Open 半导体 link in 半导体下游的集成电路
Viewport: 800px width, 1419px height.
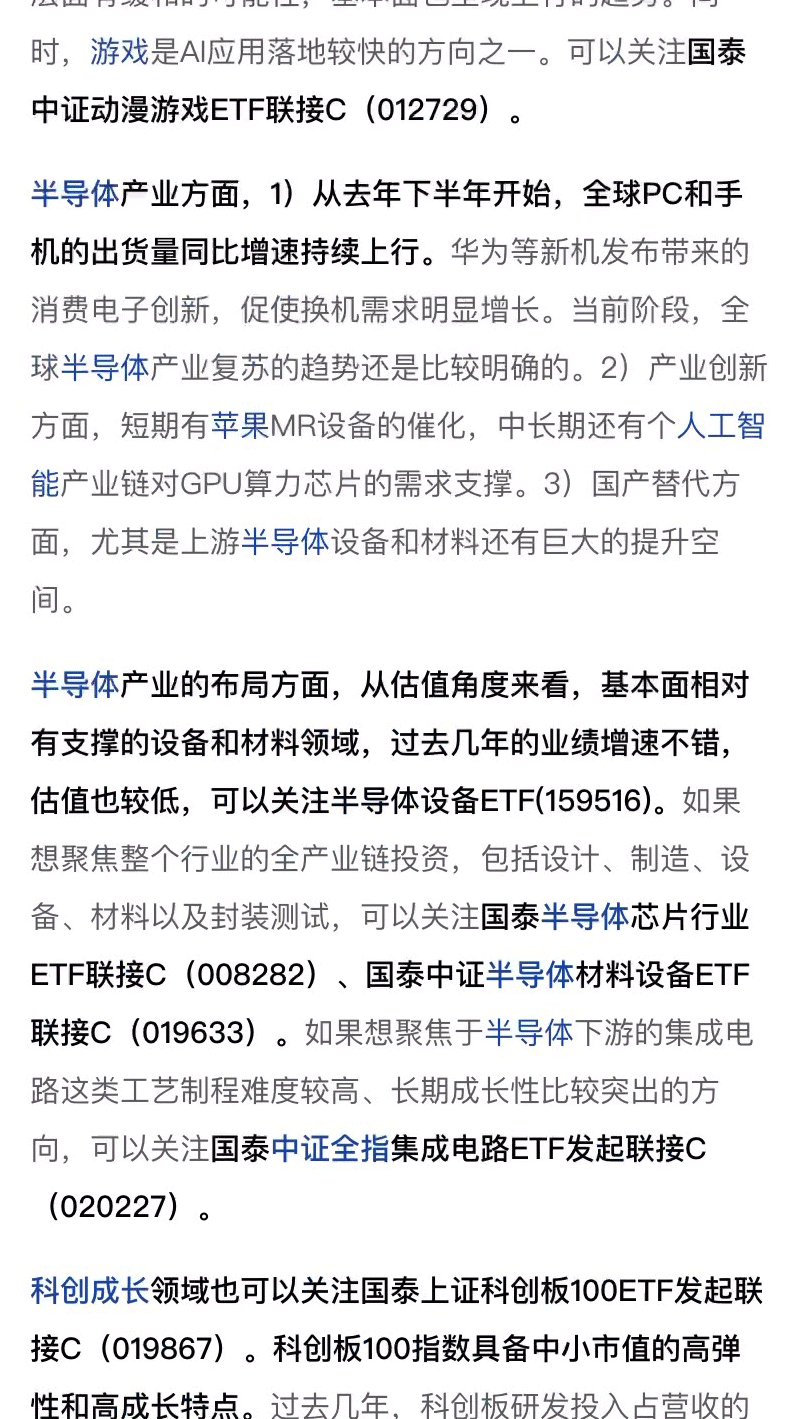(529, 1033)
